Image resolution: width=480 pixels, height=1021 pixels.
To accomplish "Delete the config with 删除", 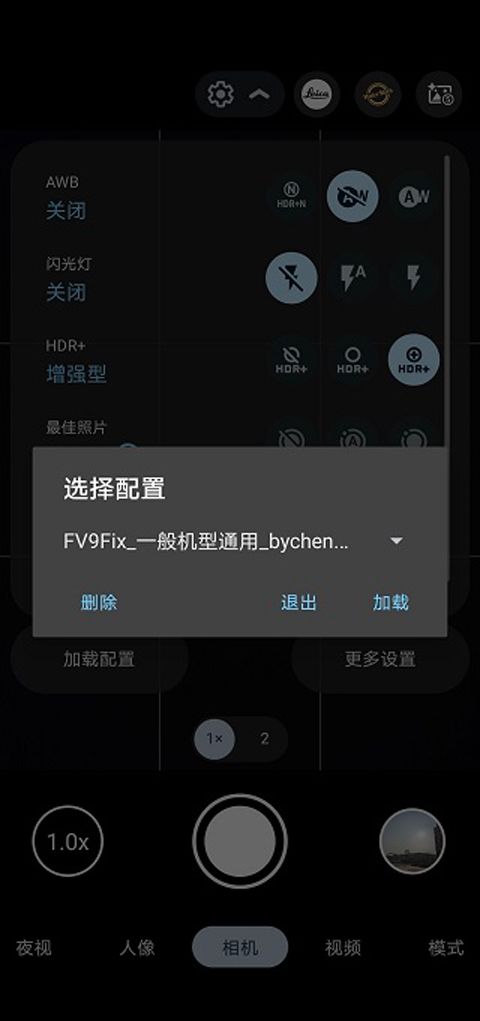I will [x=99, y=602].
